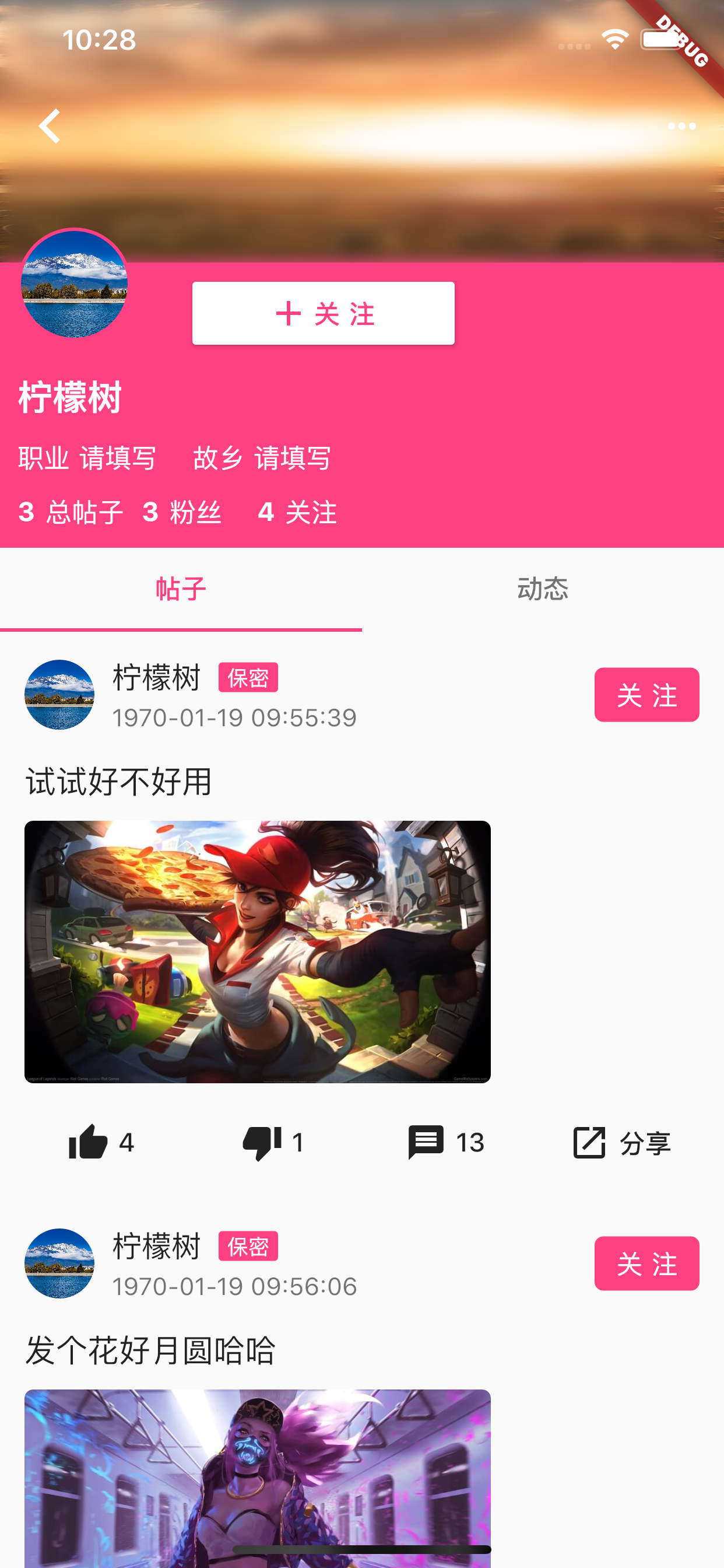The image size is (724, 1568).
Task: View the 4 关注 following list
Action: click(x=297, y=512)
